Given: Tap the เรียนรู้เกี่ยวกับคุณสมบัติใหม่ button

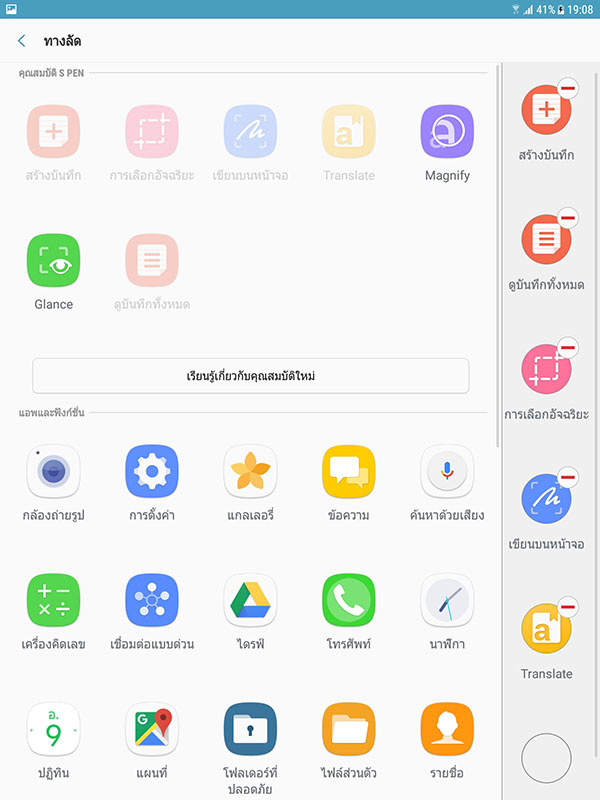Looking at the screenshot, I should (251, 375).
